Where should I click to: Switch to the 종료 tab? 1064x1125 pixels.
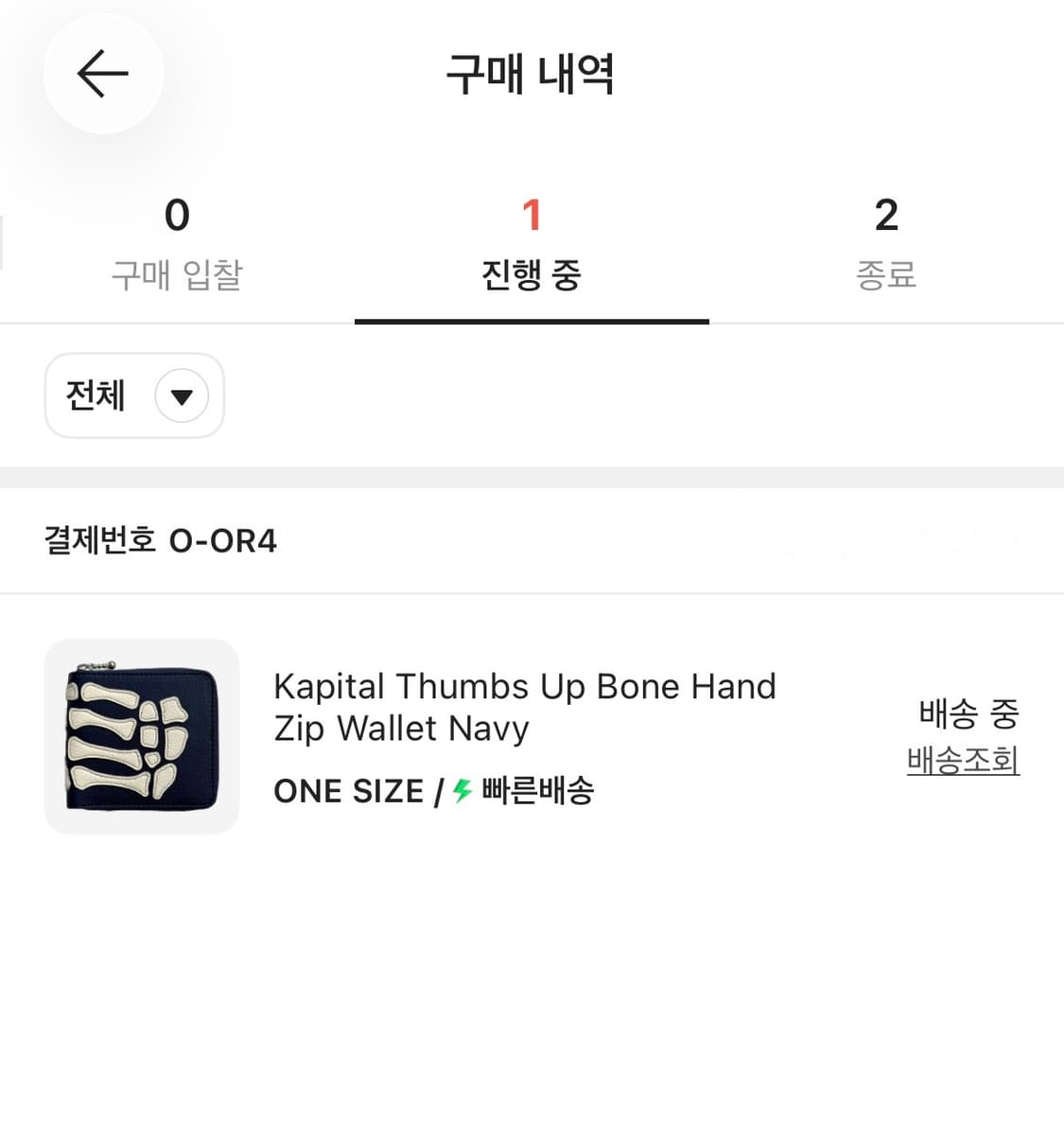885,246
